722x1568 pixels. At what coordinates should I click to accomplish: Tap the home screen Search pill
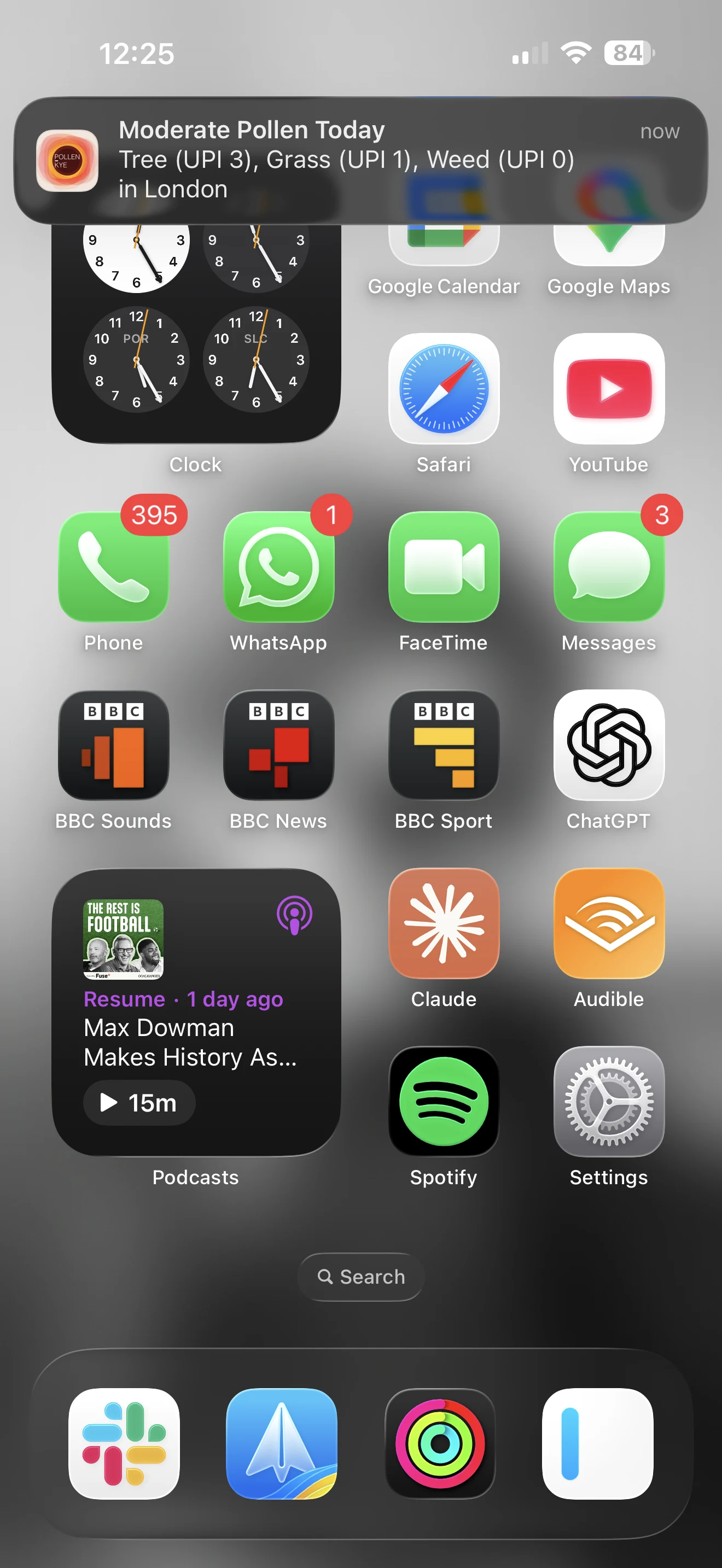[360, 1277]
